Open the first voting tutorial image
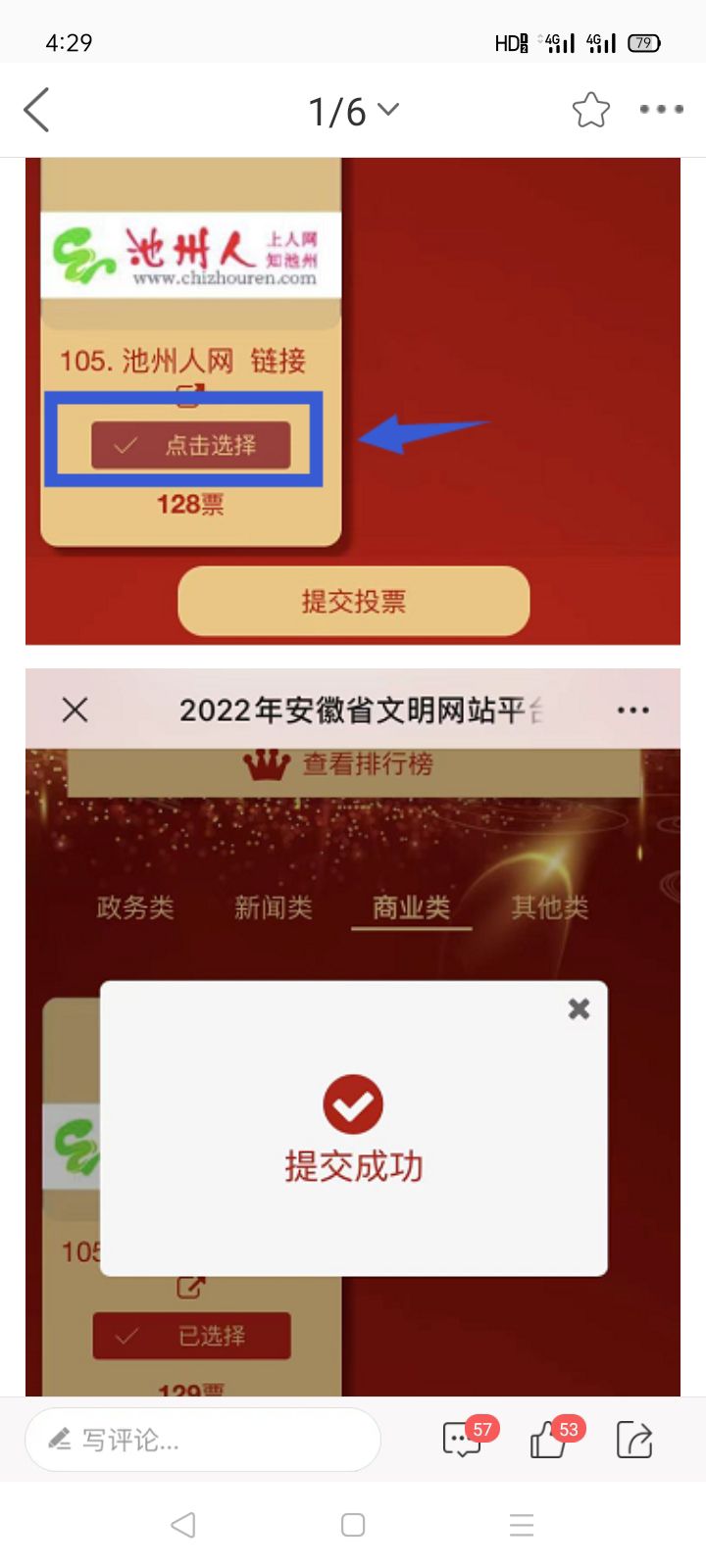The image size is (706, 1568). coord(353,402)
